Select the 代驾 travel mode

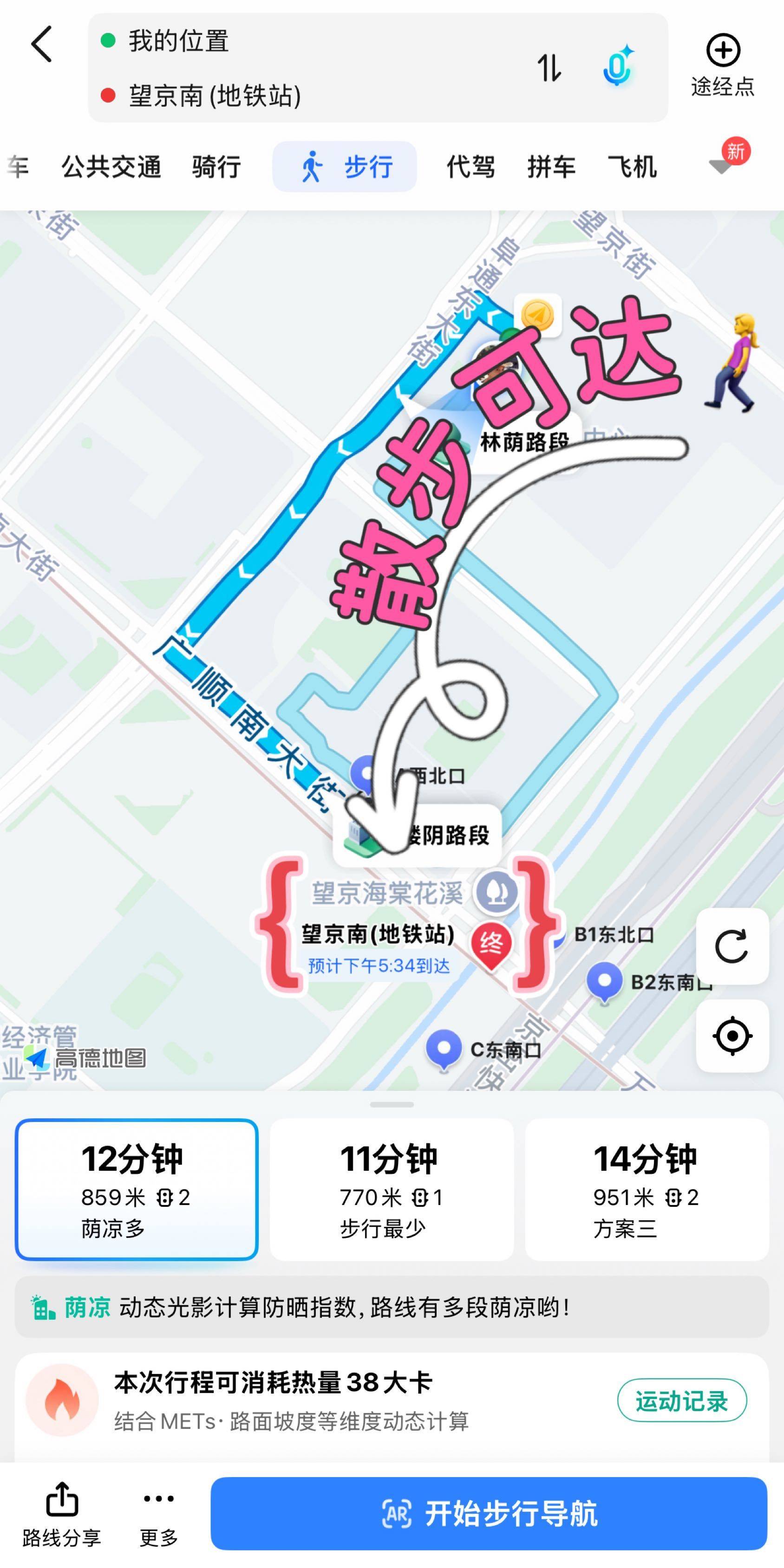click(x=470, y=167)
